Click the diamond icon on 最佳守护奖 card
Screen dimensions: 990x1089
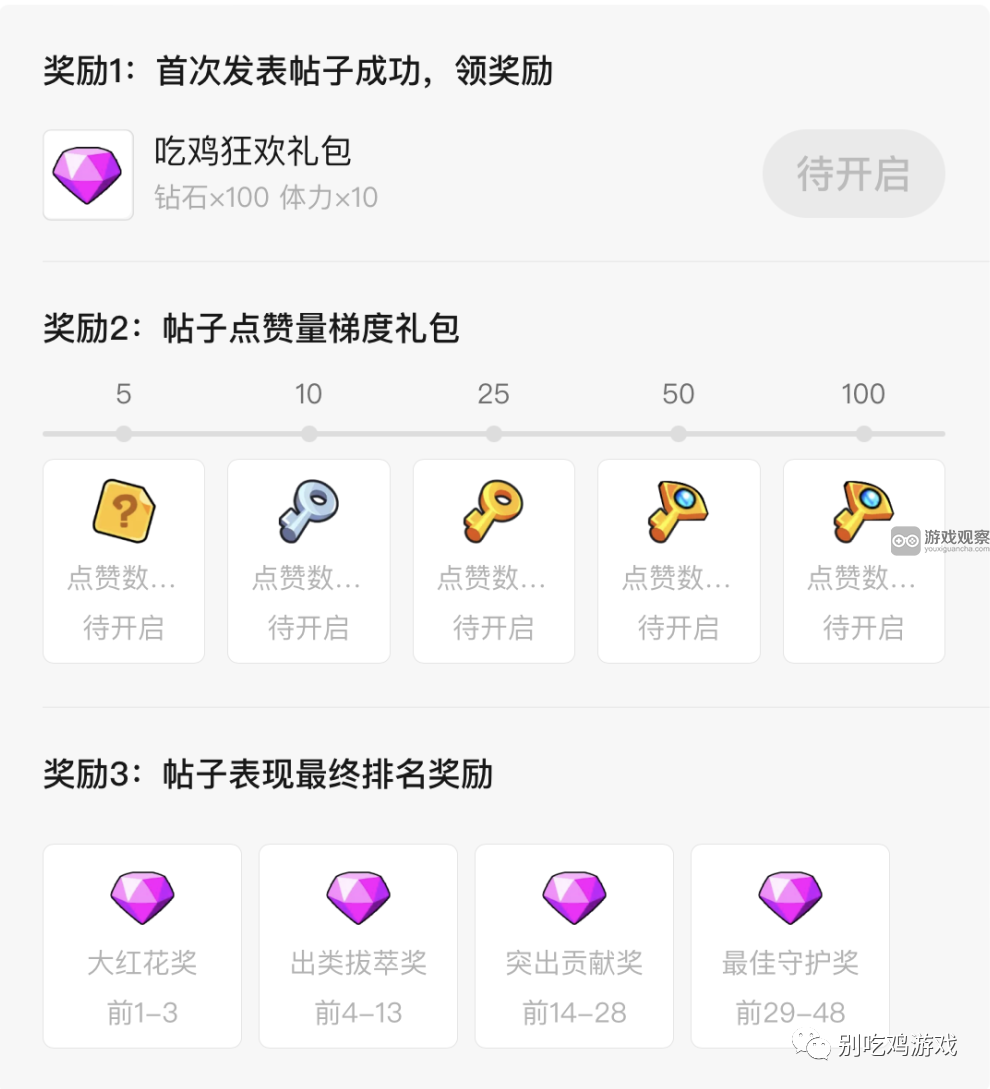coord(789,896)
